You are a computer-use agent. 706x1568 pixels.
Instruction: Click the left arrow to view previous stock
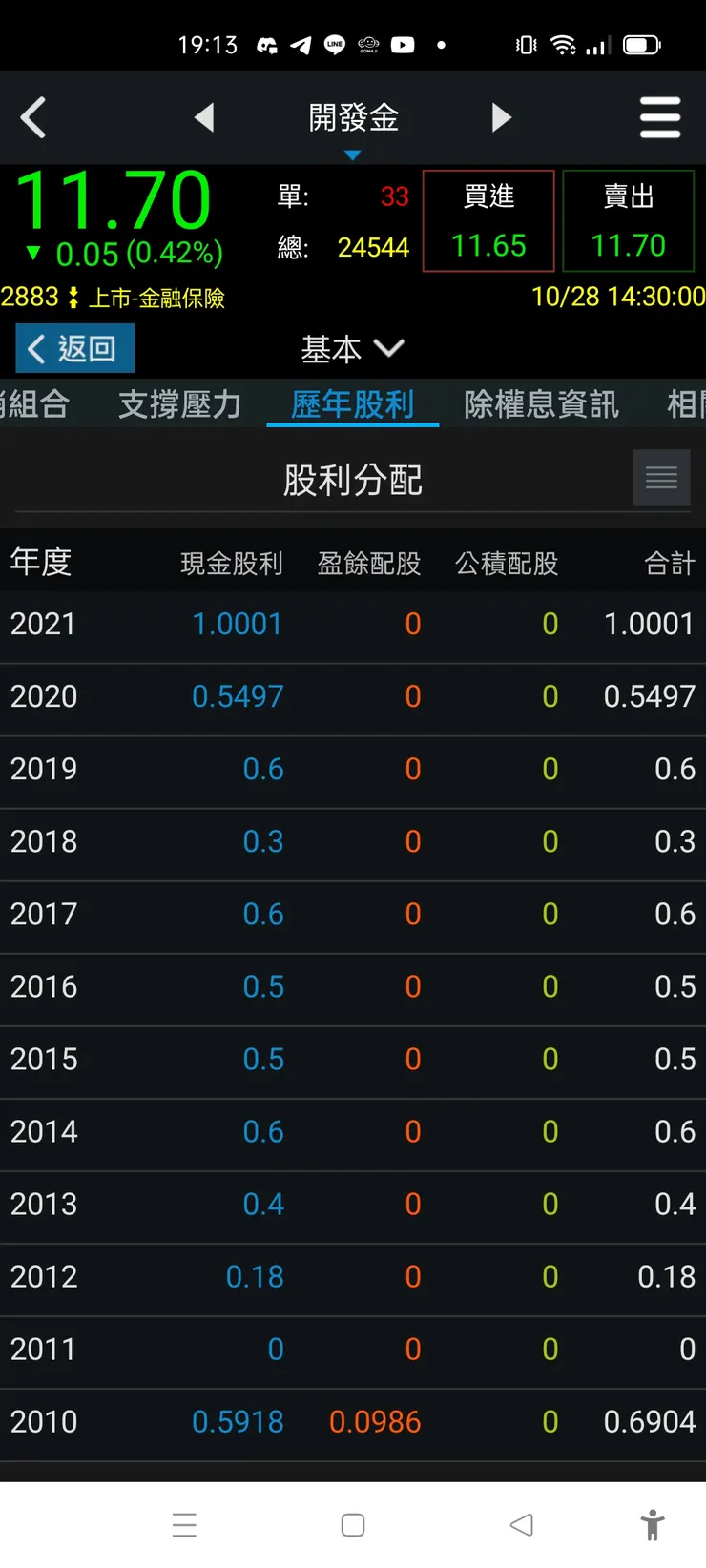[x=204, y=116]
